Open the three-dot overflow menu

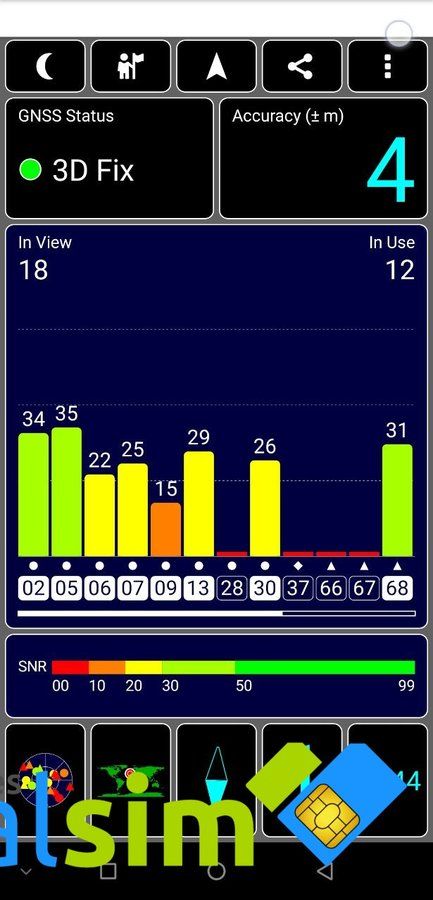(x=388, y=67)
